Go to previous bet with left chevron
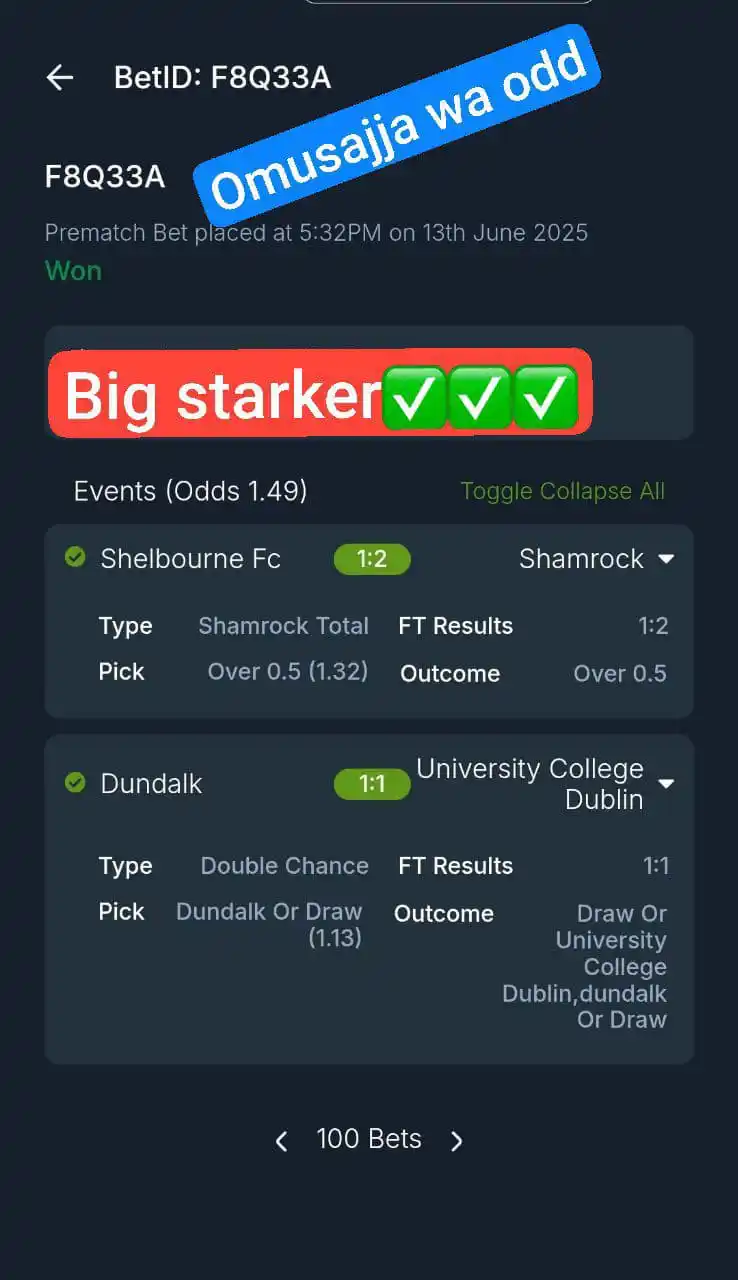 coord(282,1141)
